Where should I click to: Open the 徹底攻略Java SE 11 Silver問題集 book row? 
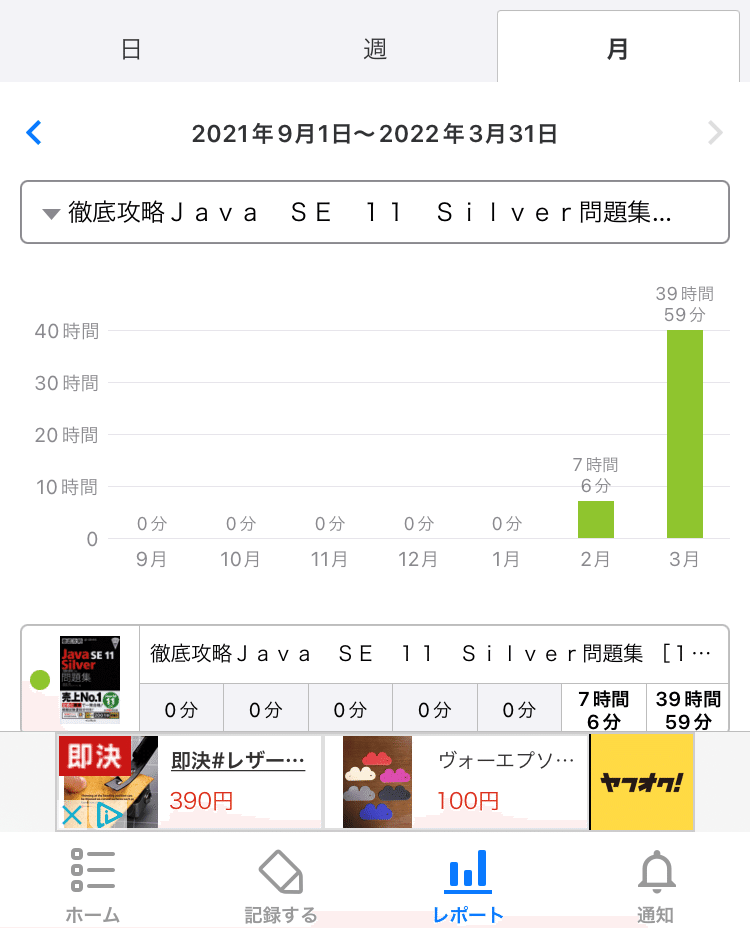(430, 654)
